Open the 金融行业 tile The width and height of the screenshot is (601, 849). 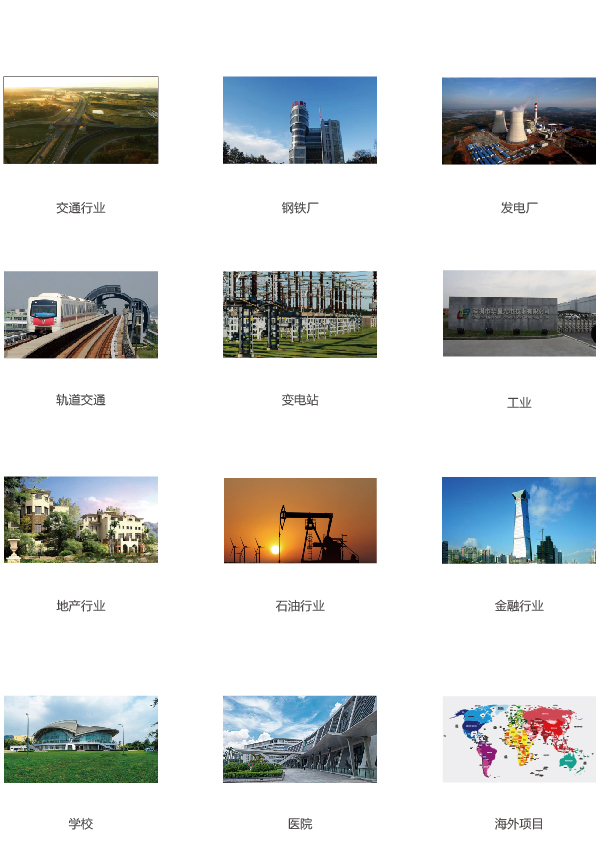pos(519,520)
